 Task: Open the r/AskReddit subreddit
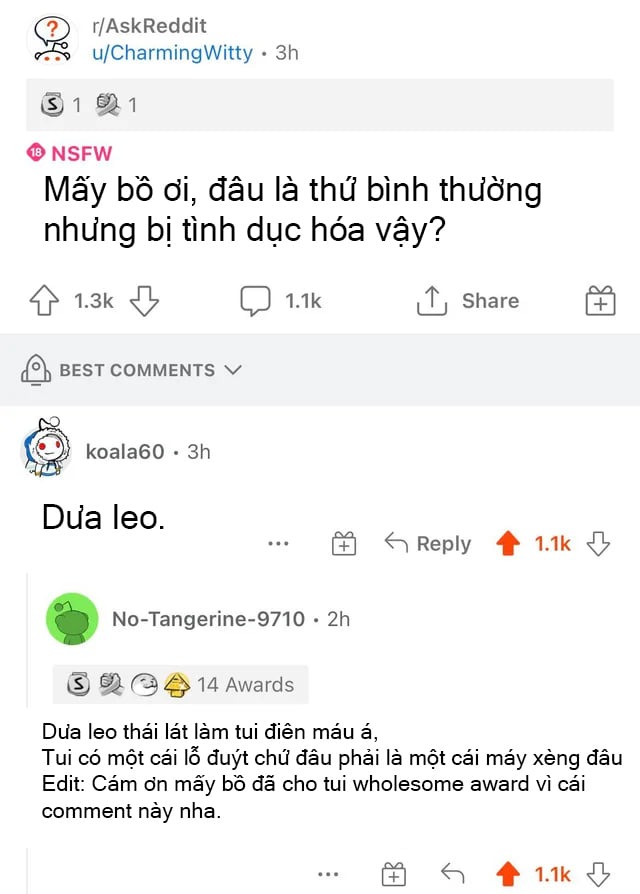click(x=142, y=26)
